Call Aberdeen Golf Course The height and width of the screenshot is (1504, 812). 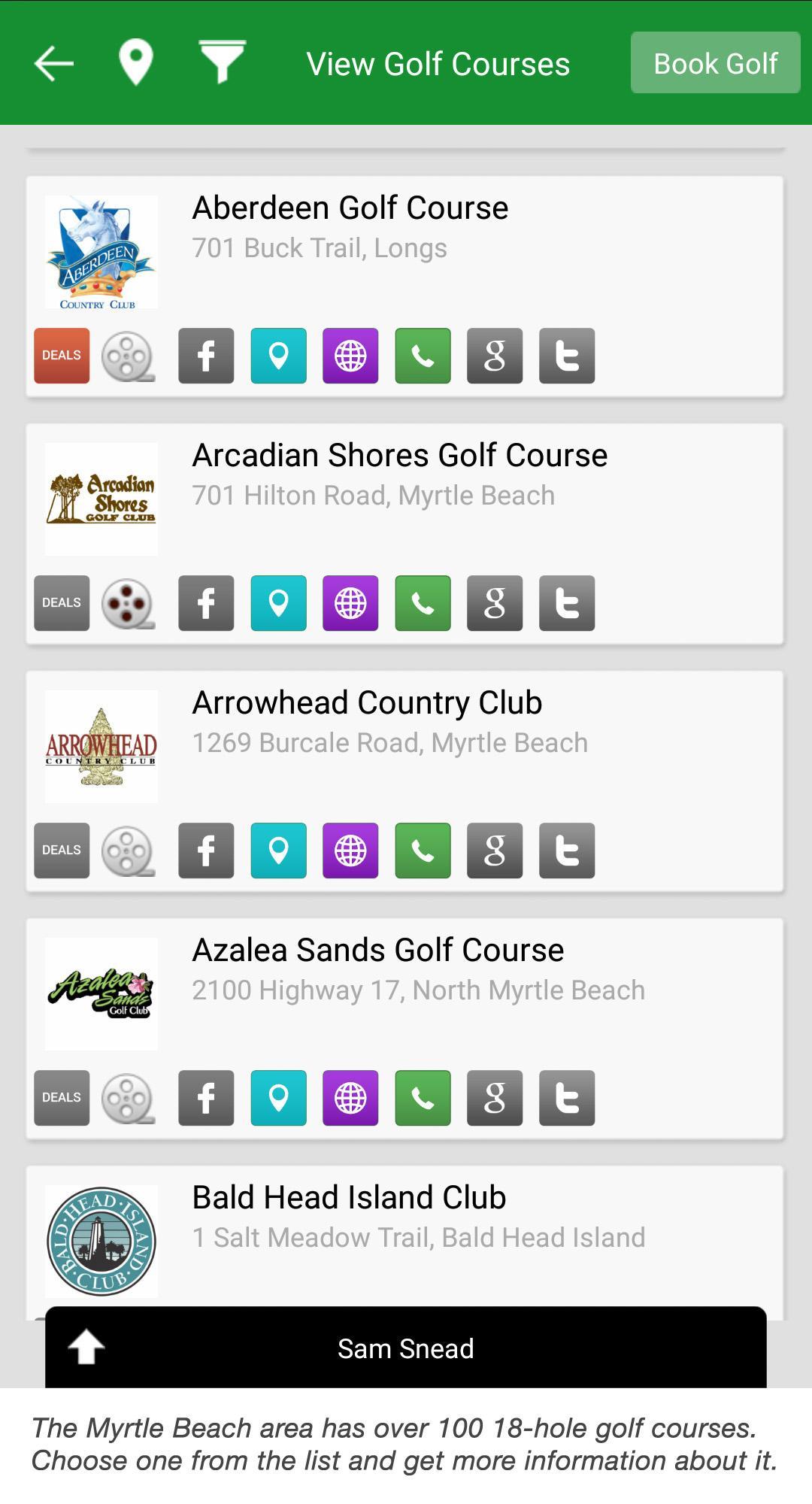pos(422,356)
